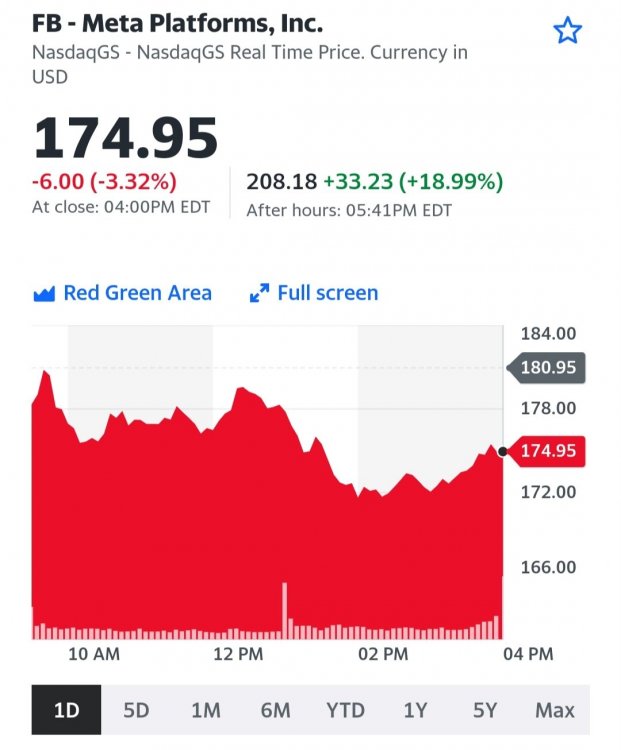
Task: Switch to the 5D range
Action: [x=136, y=710]
